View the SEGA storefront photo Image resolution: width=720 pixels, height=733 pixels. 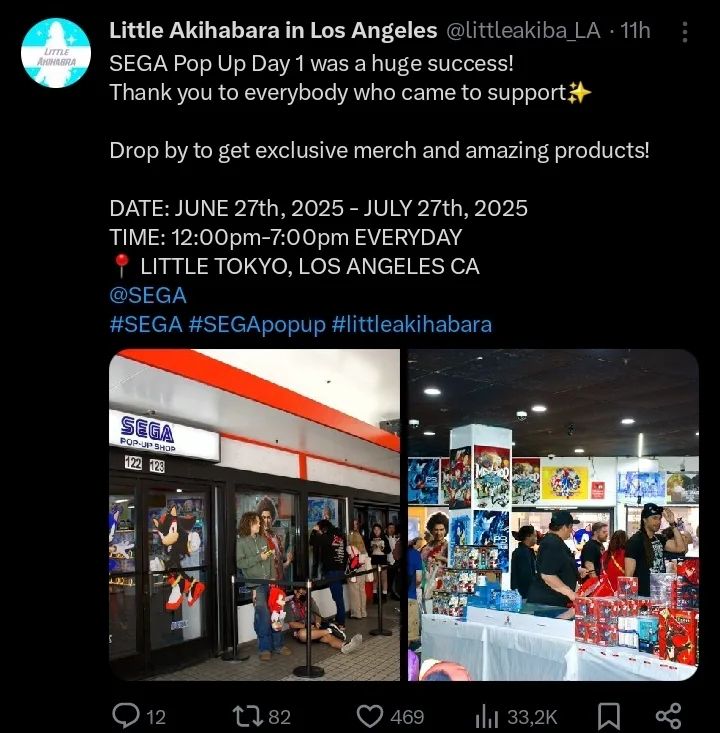tap(254, 514)
